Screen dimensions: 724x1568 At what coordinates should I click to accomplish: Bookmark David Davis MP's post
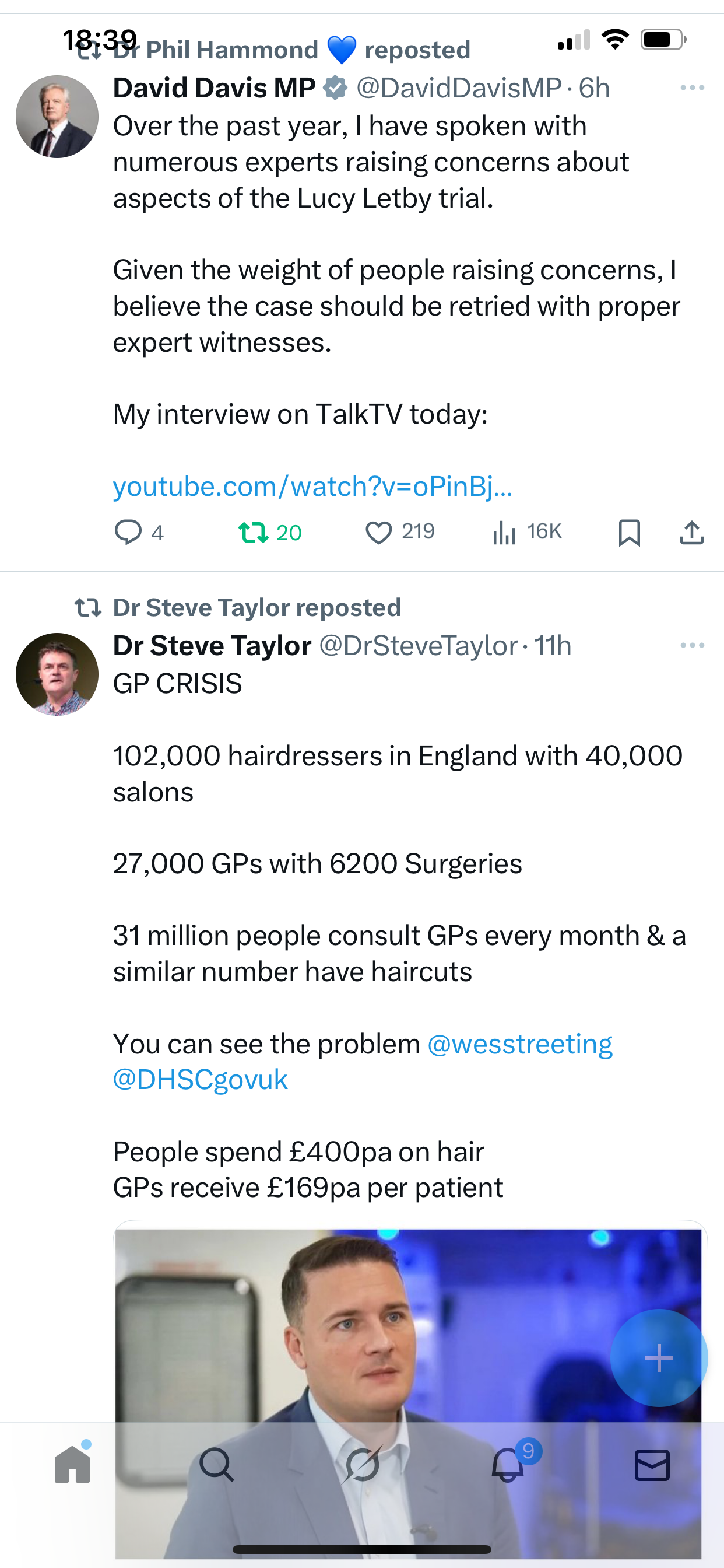[x=629, y=532]
